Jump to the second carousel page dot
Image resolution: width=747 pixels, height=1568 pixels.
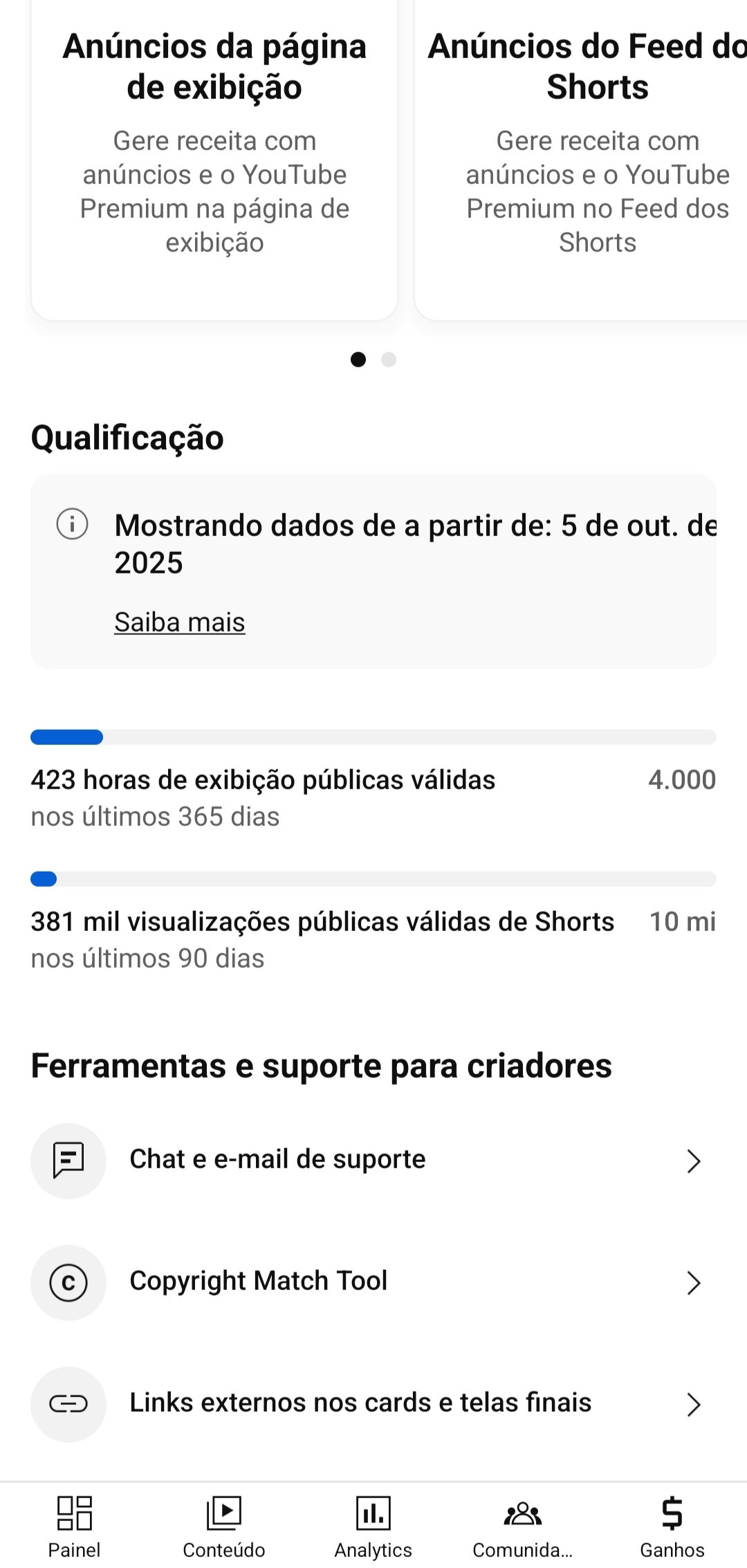point(389,360)
